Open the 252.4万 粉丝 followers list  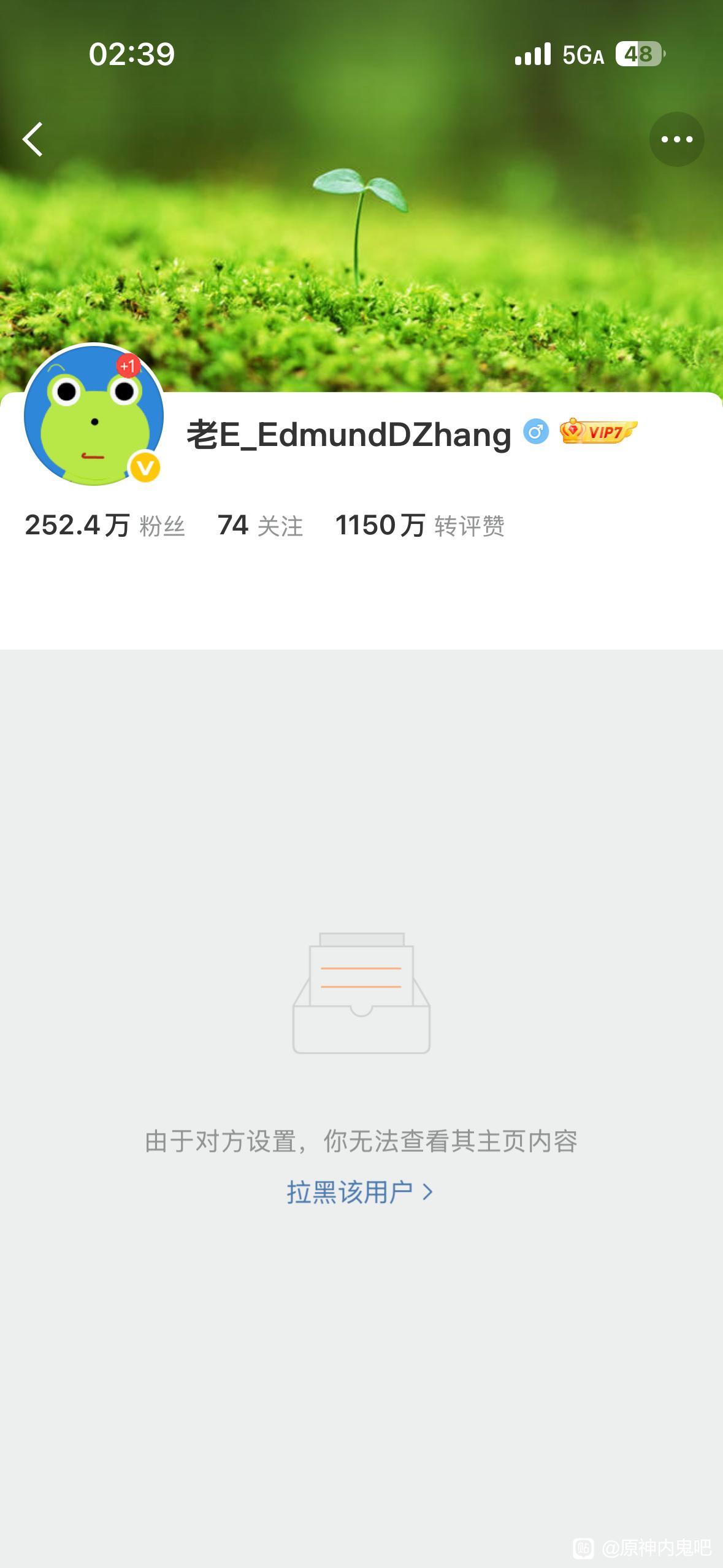[x=105, y=526]
